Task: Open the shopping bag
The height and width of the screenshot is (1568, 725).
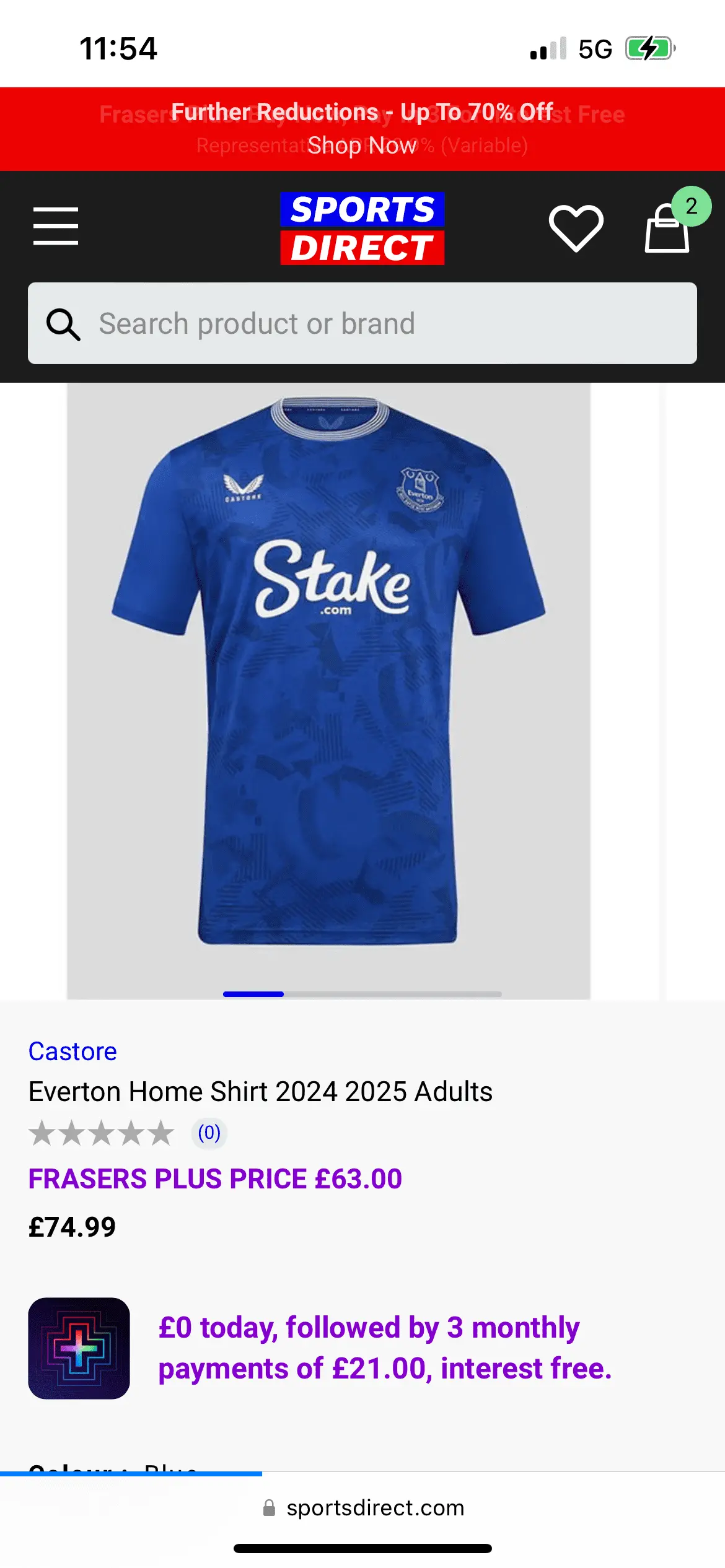Action: pyautogui.click(x=668, y=228)
